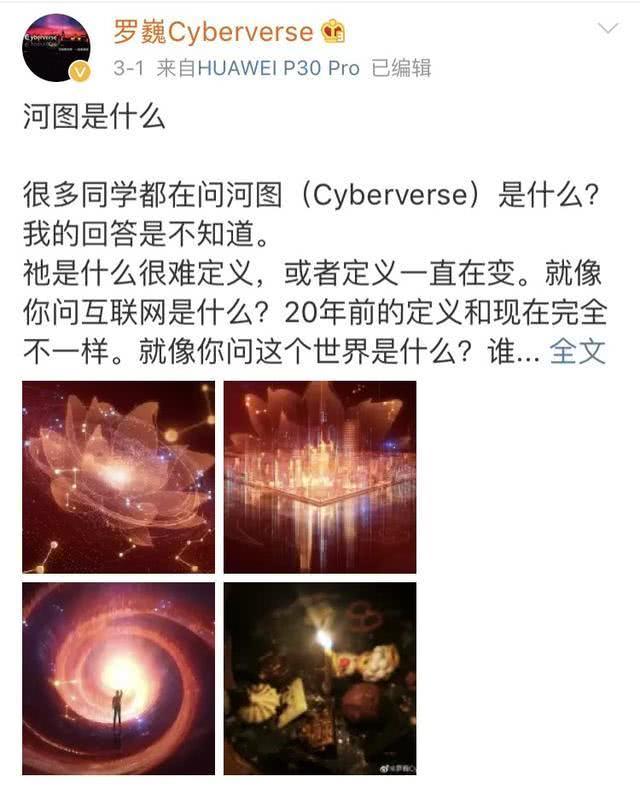The width and height of the screenshot is (640, 788).
Task: Tap the username 罗巍Cyberverse
Action: (213, 32)
